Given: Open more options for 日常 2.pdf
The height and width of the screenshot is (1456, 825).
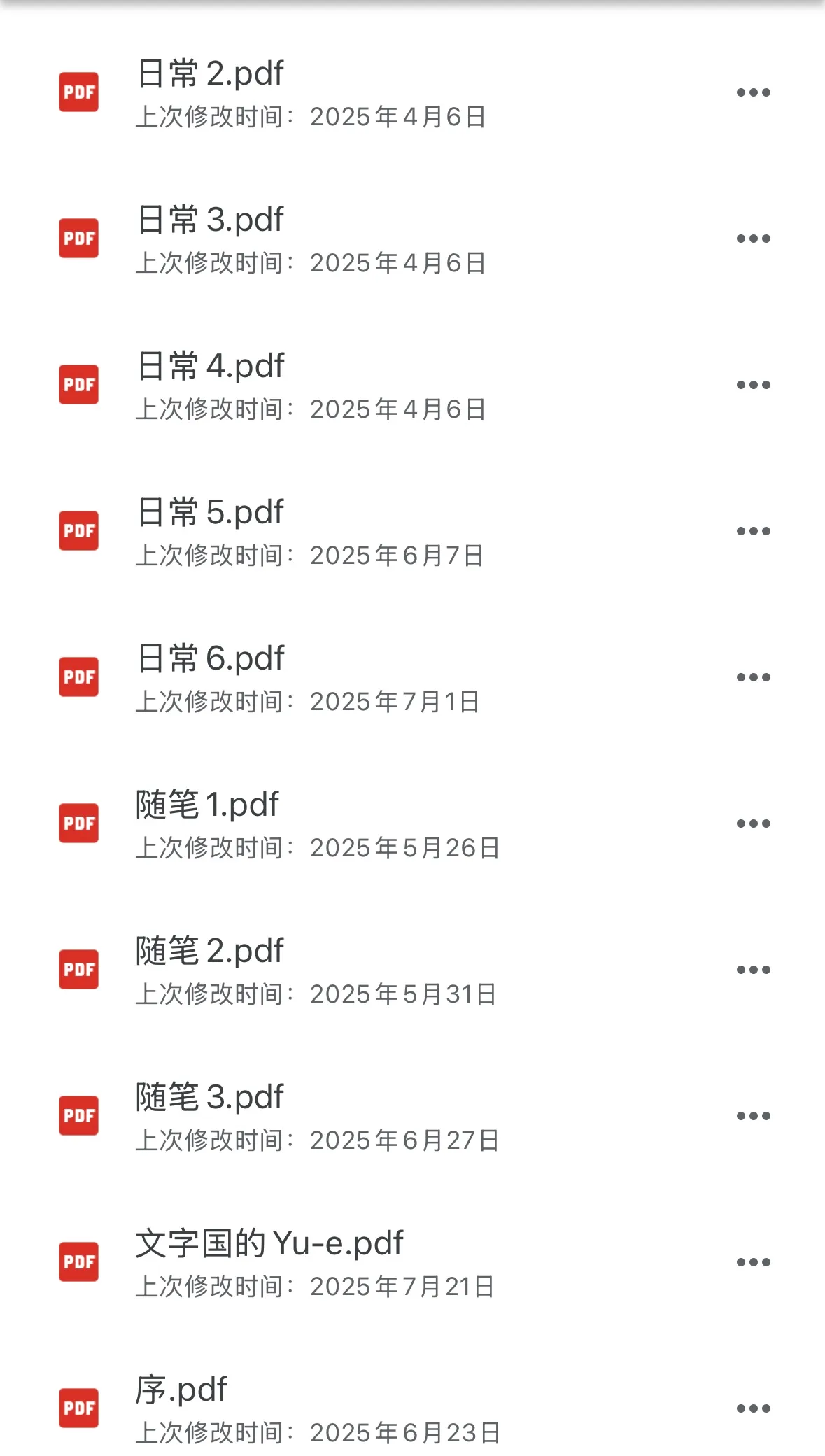Looking at the screenshot, I should click(753, 92).
